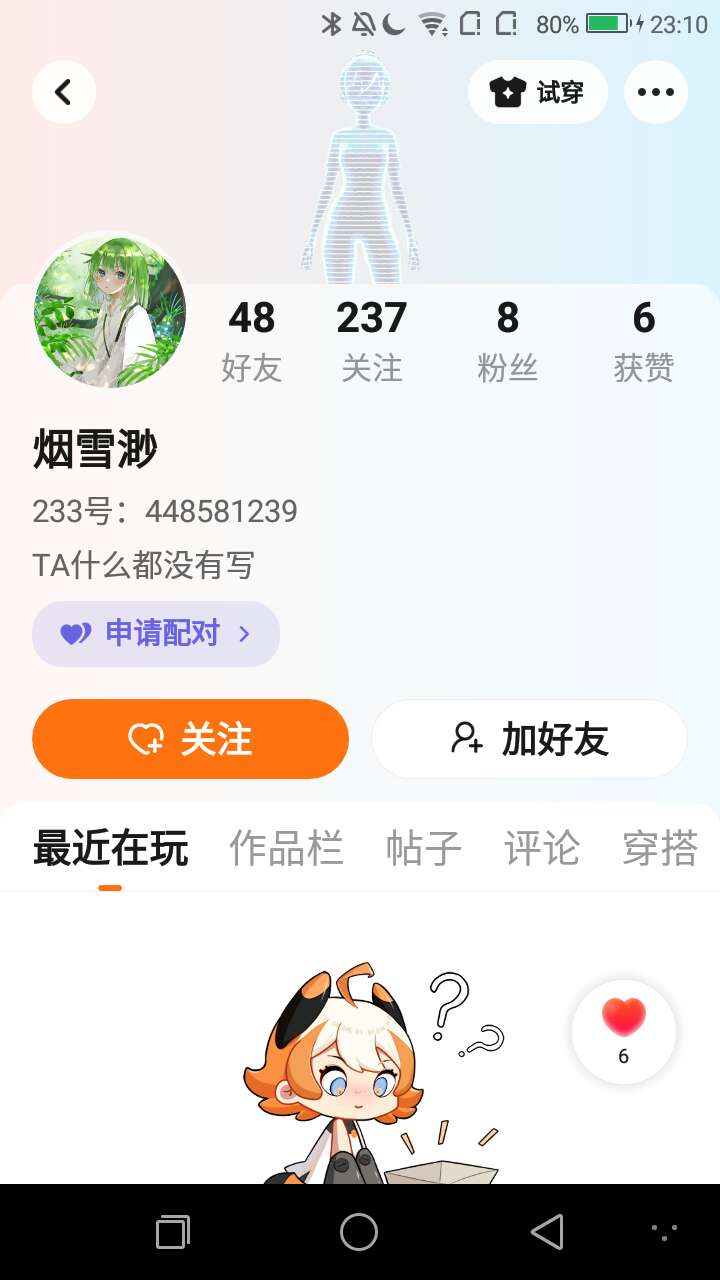Open the three-dot overflow menu
Screen dimensions: 720x1280
tap(655, 92)
